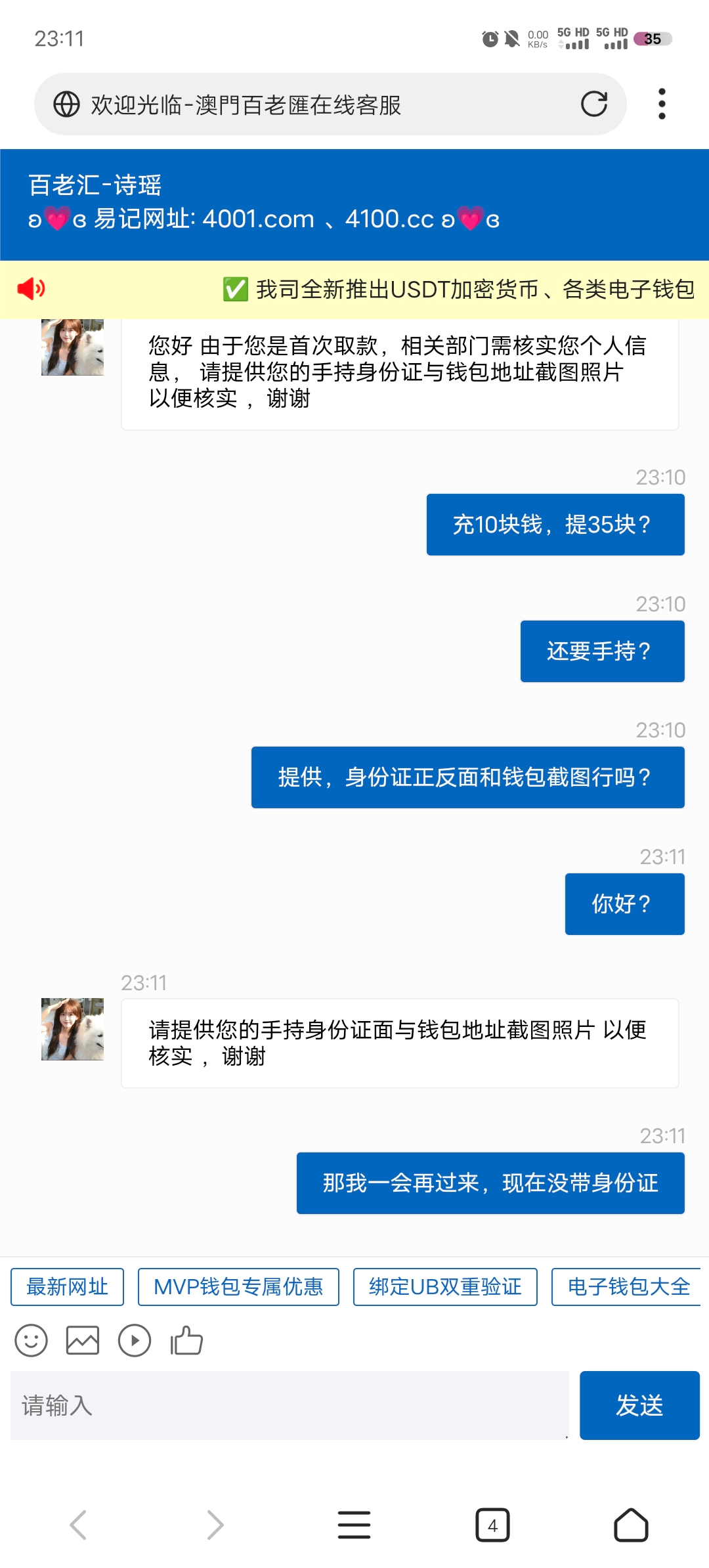This screenshot has width=709, height=1568.
Task: Open the tab switcher showing 4 tabs
Action: 492,1525
